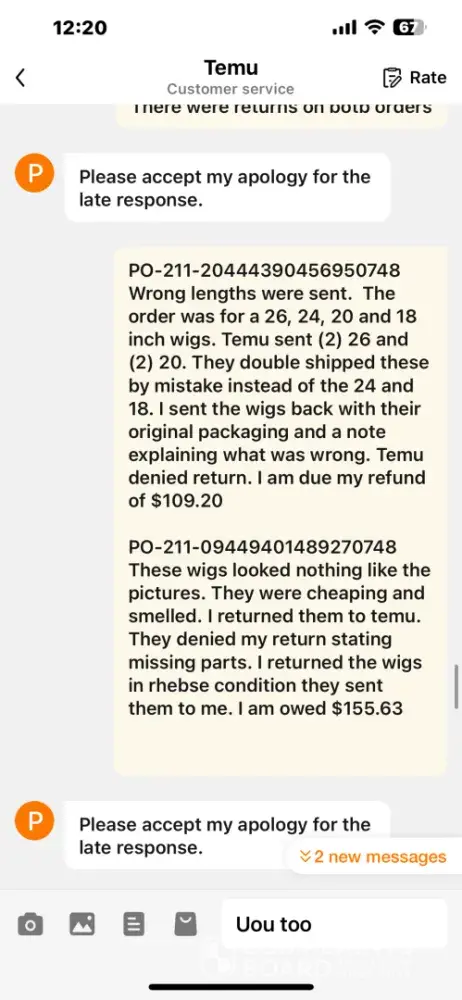Image resolution: width=462 pixels, height=1000 pixels.
Task: Open the bag icon beside the message field
Action: (x=185, y=924)
